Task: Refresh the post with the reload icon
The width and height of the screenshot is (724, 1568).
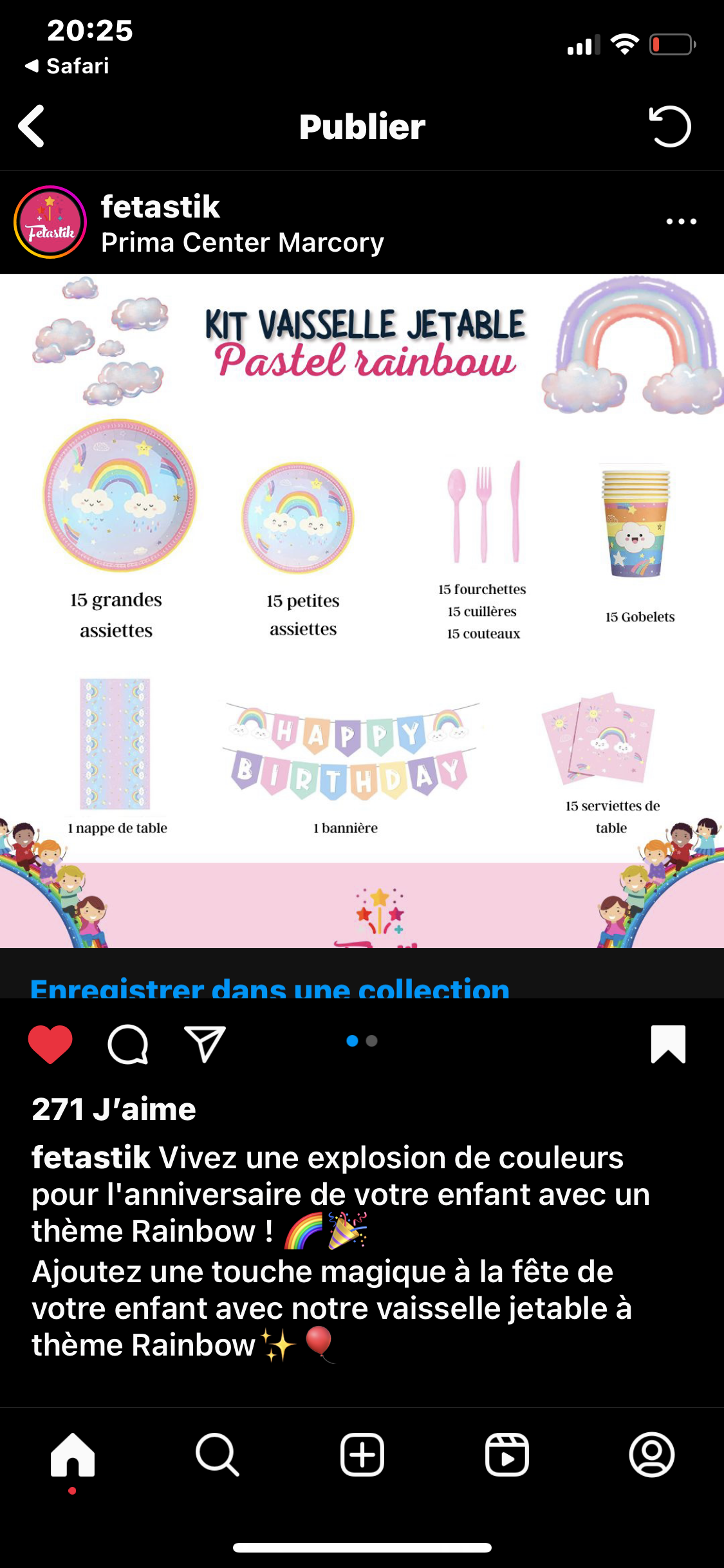Action: 669,126
